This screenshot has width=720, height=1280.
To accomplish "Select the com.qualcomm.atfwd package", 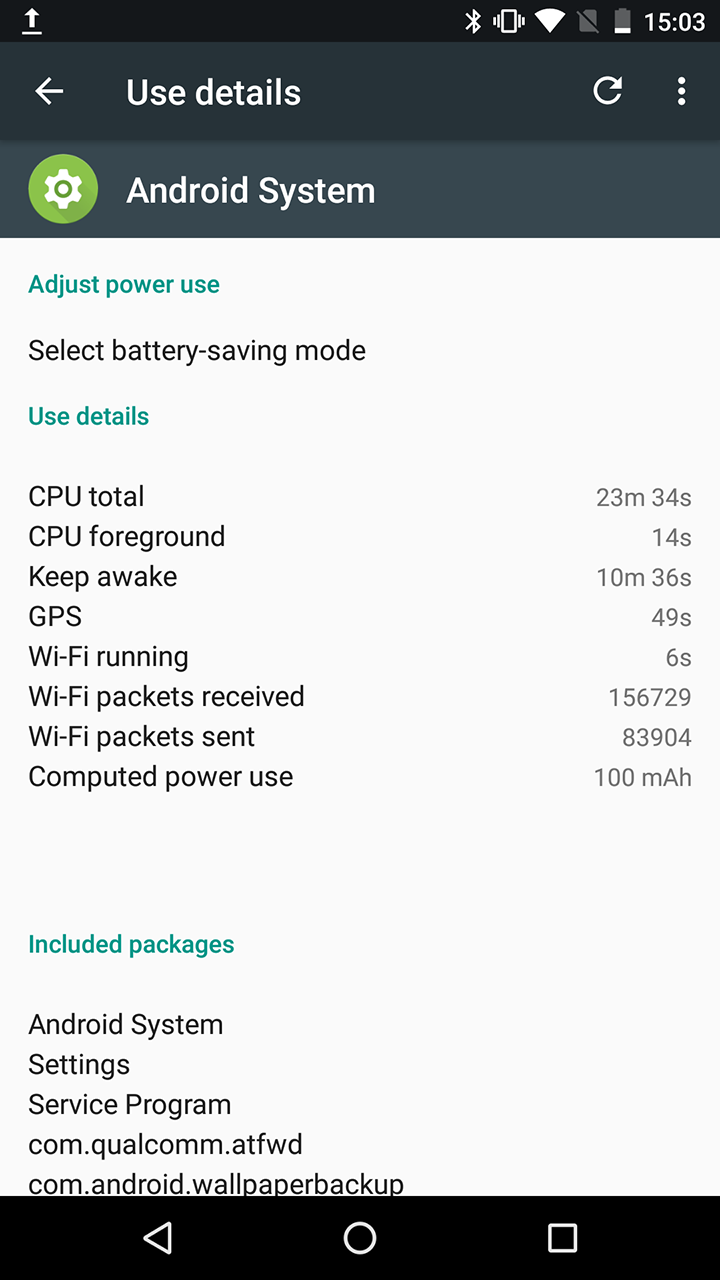I will tap(165, 1144).
